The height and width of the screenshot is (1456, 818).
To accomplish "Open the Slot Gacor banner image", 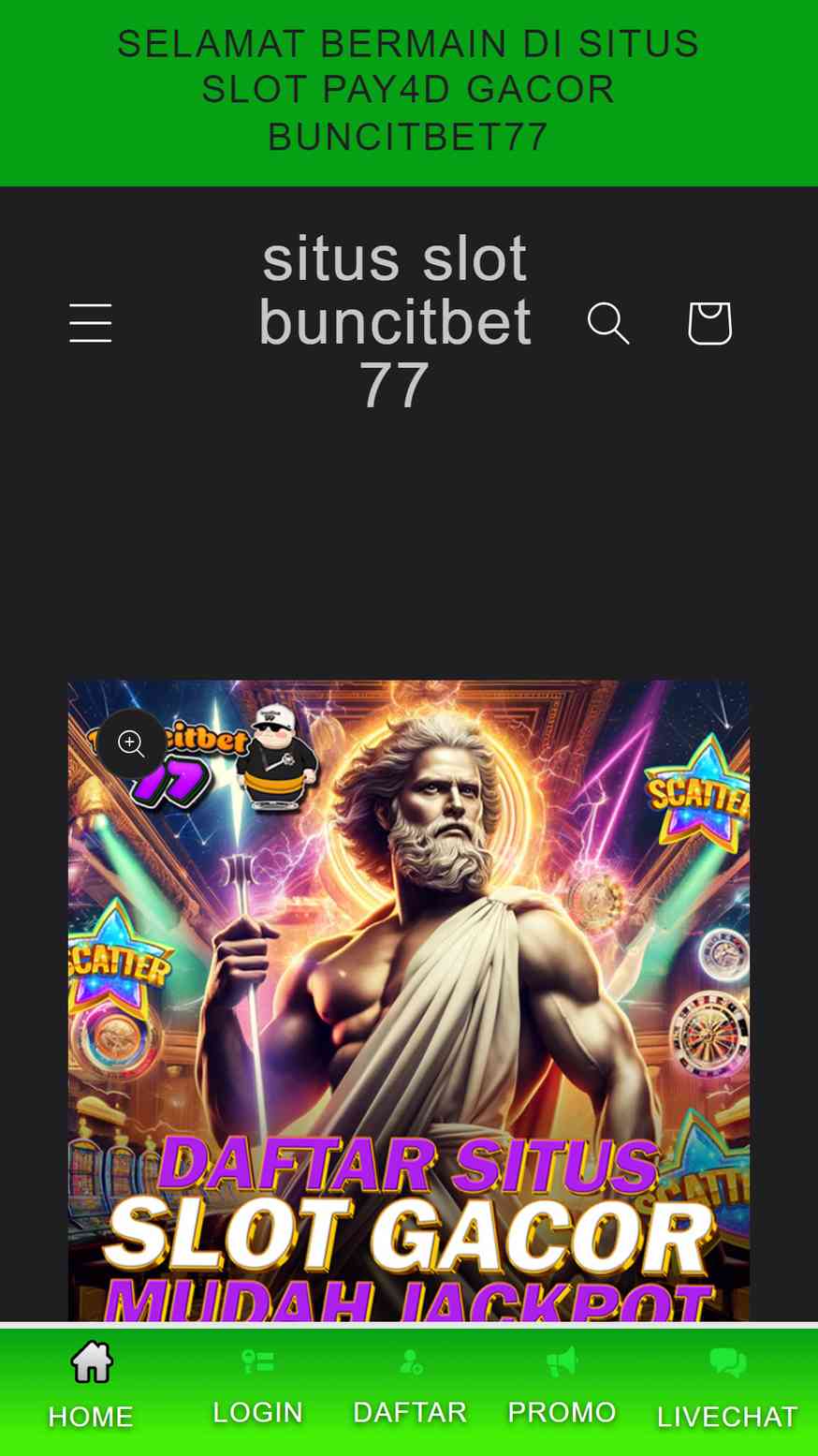I will [409, 1000].
